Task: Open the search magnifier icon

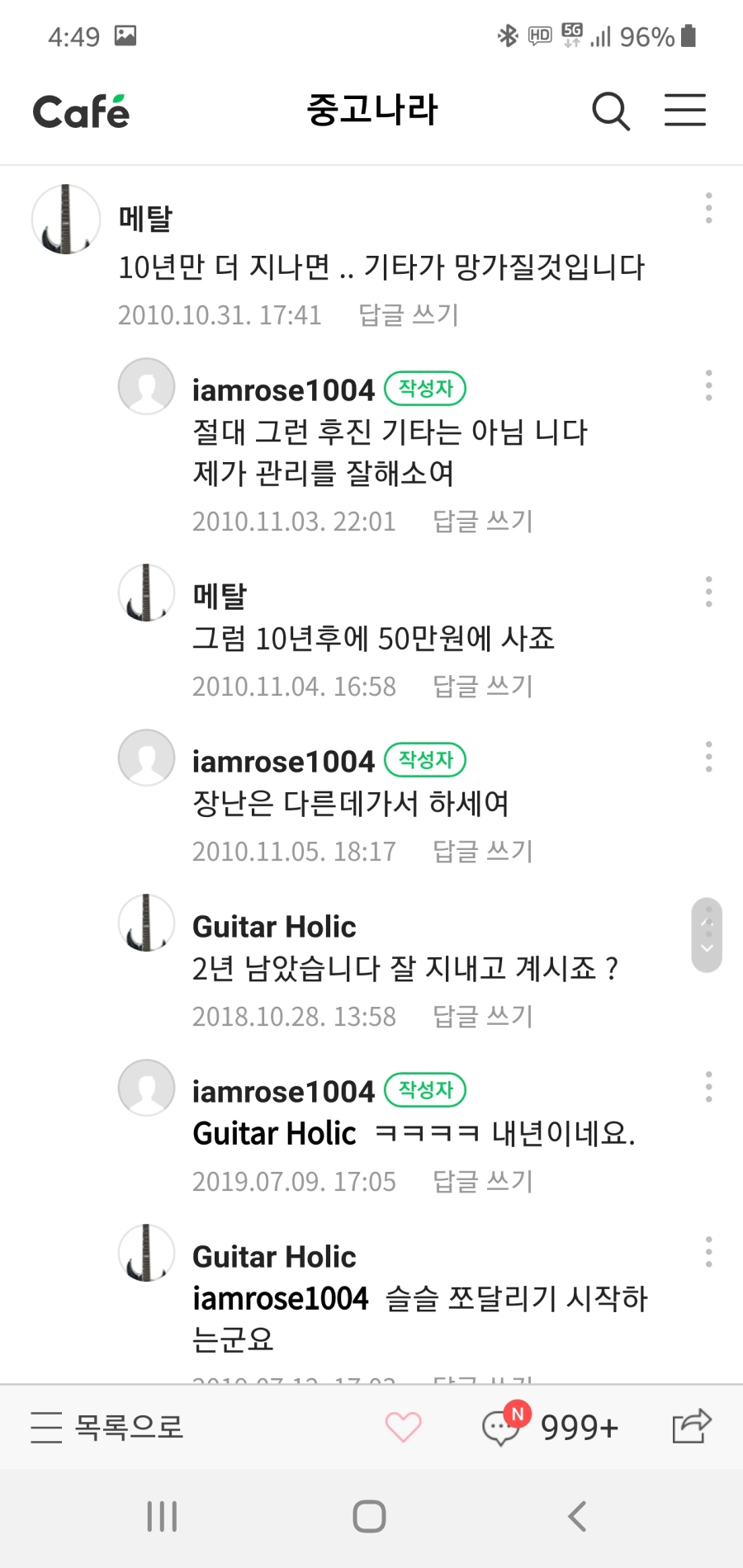Action: (611, 111)
